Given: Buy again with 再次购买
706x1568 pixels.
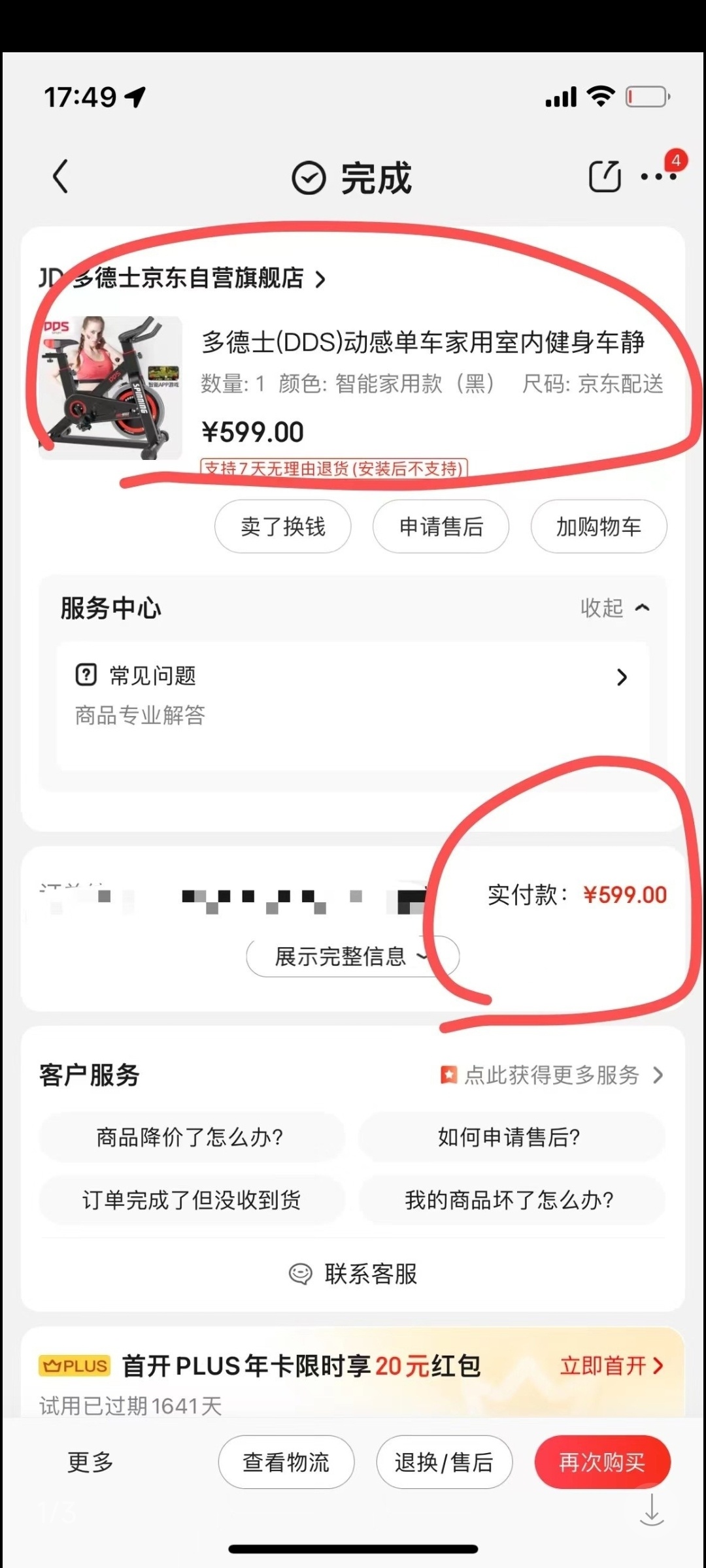Looking at the screenshot, I should (x=601, y=1462).
